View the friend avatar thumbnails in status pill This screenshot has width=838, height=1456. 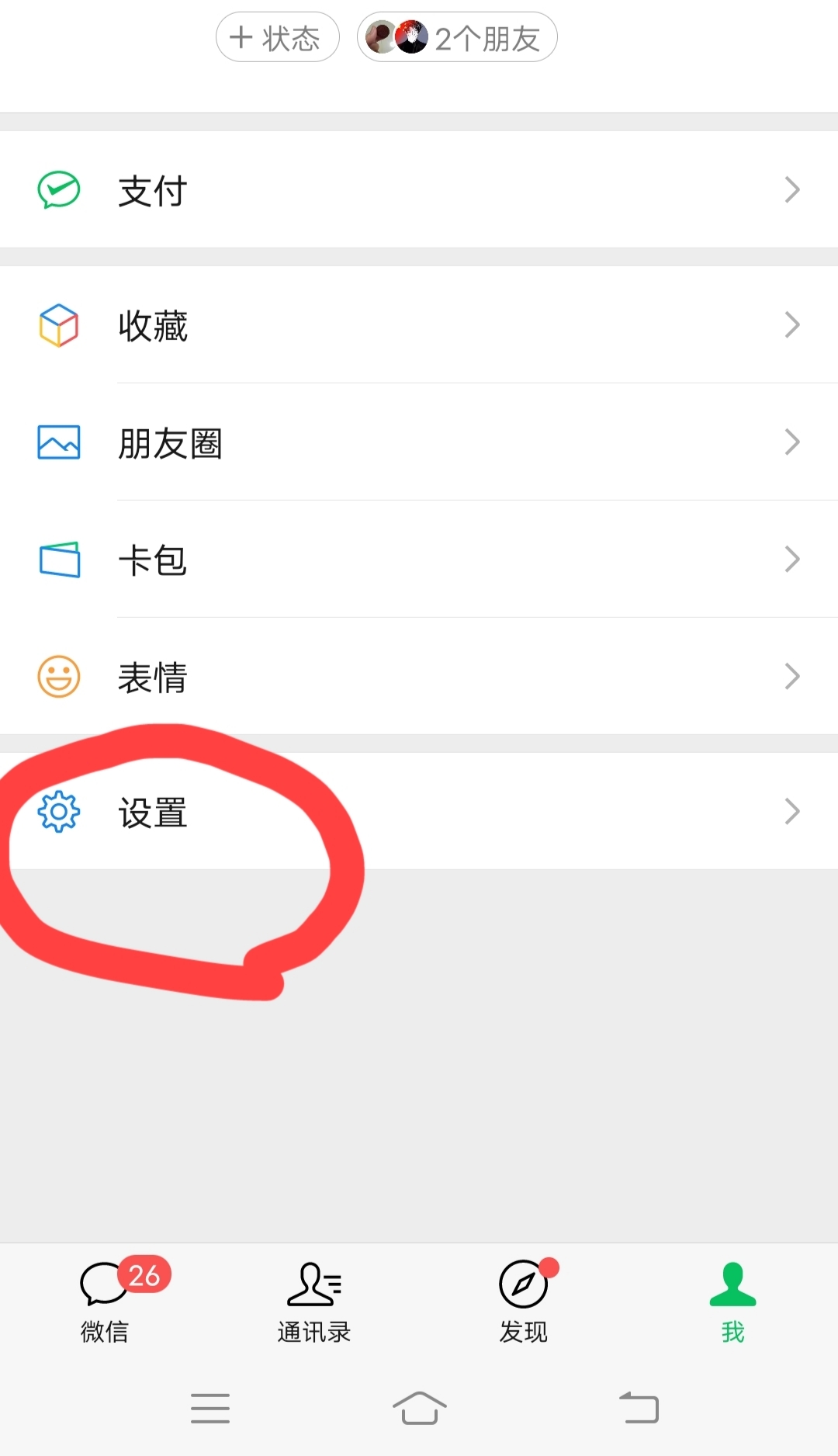click(396, 36)
